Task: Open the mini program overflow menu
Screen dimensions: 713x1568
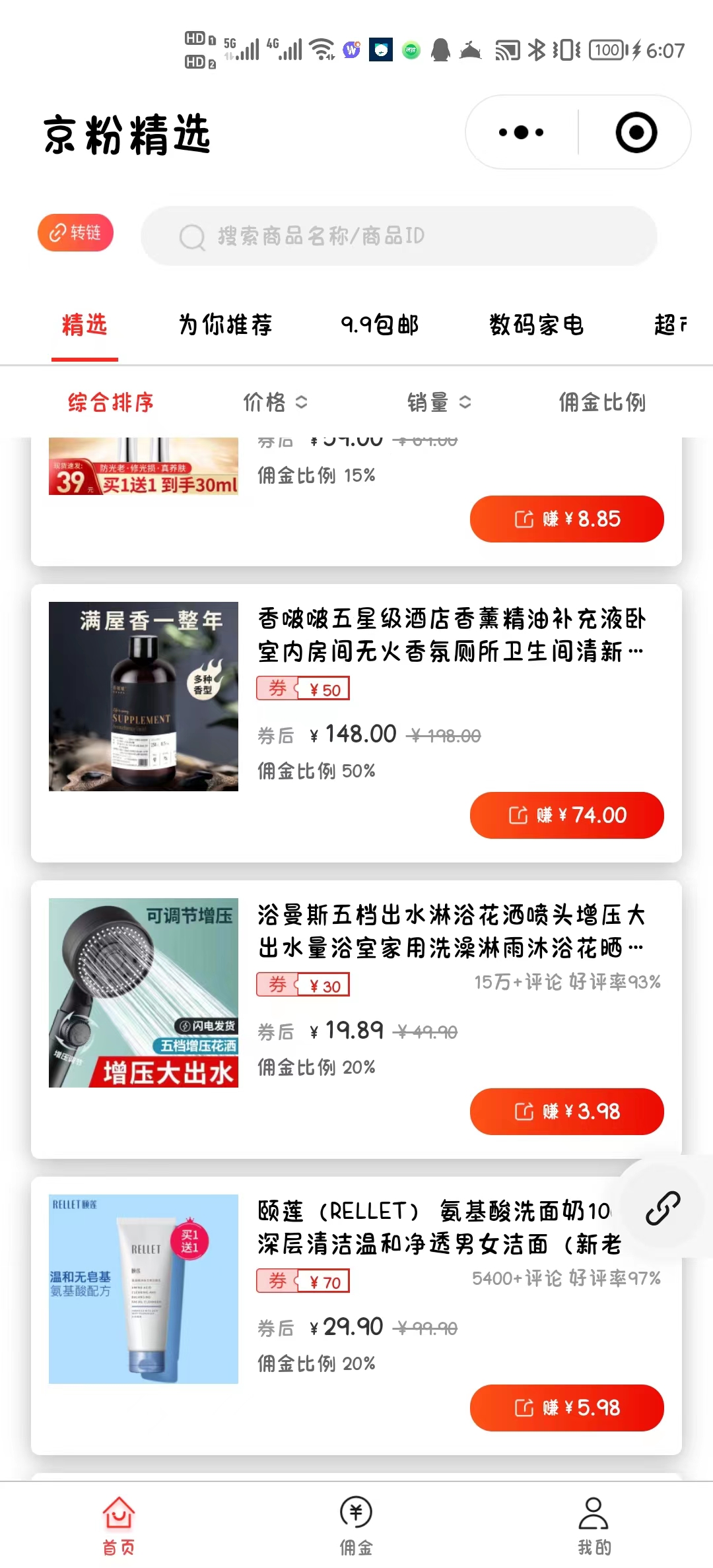Action: tap(521, 133)
